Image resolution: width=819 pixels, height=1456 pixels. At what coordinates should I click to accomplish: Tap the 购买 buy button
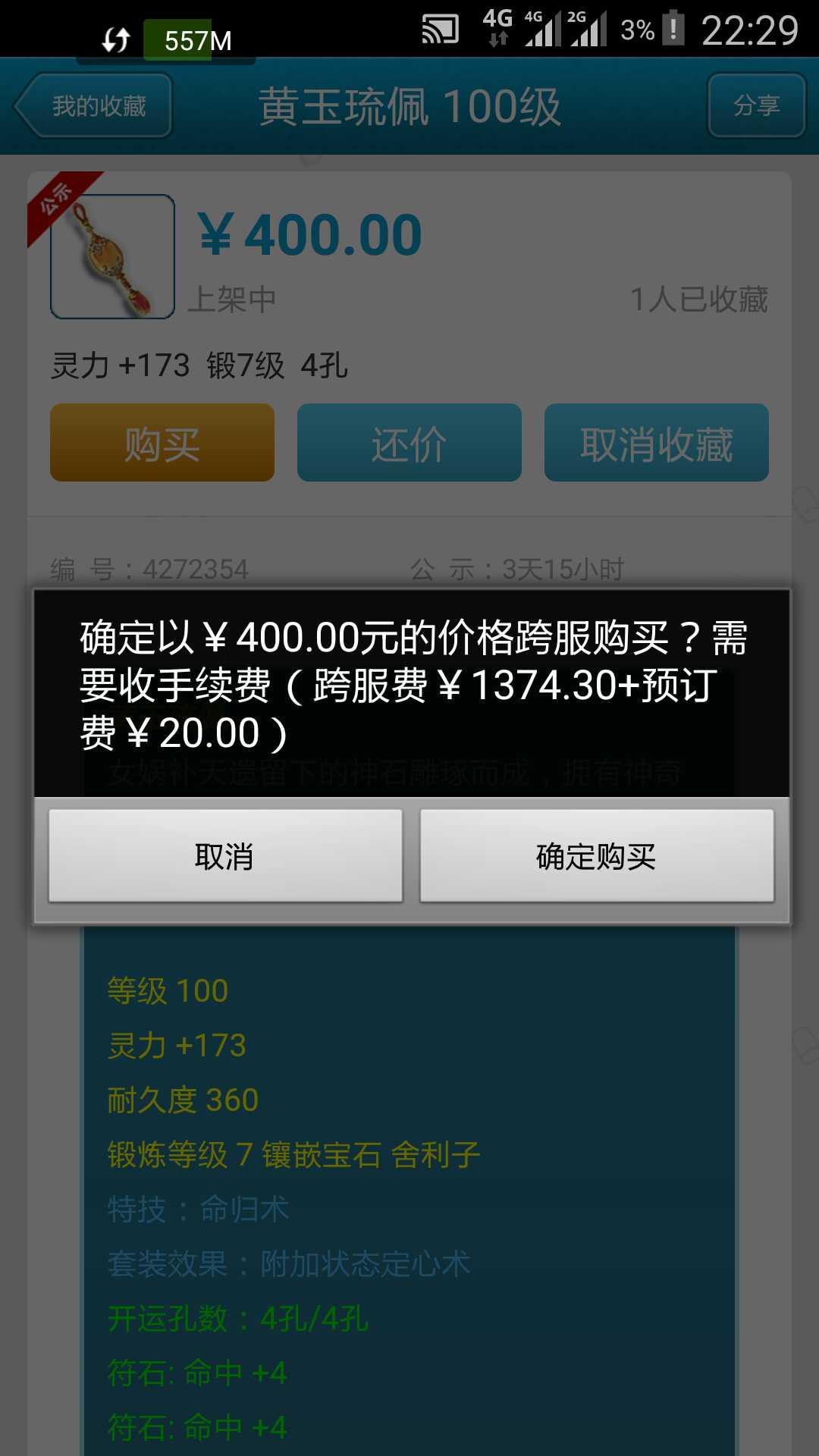[162, 443]
